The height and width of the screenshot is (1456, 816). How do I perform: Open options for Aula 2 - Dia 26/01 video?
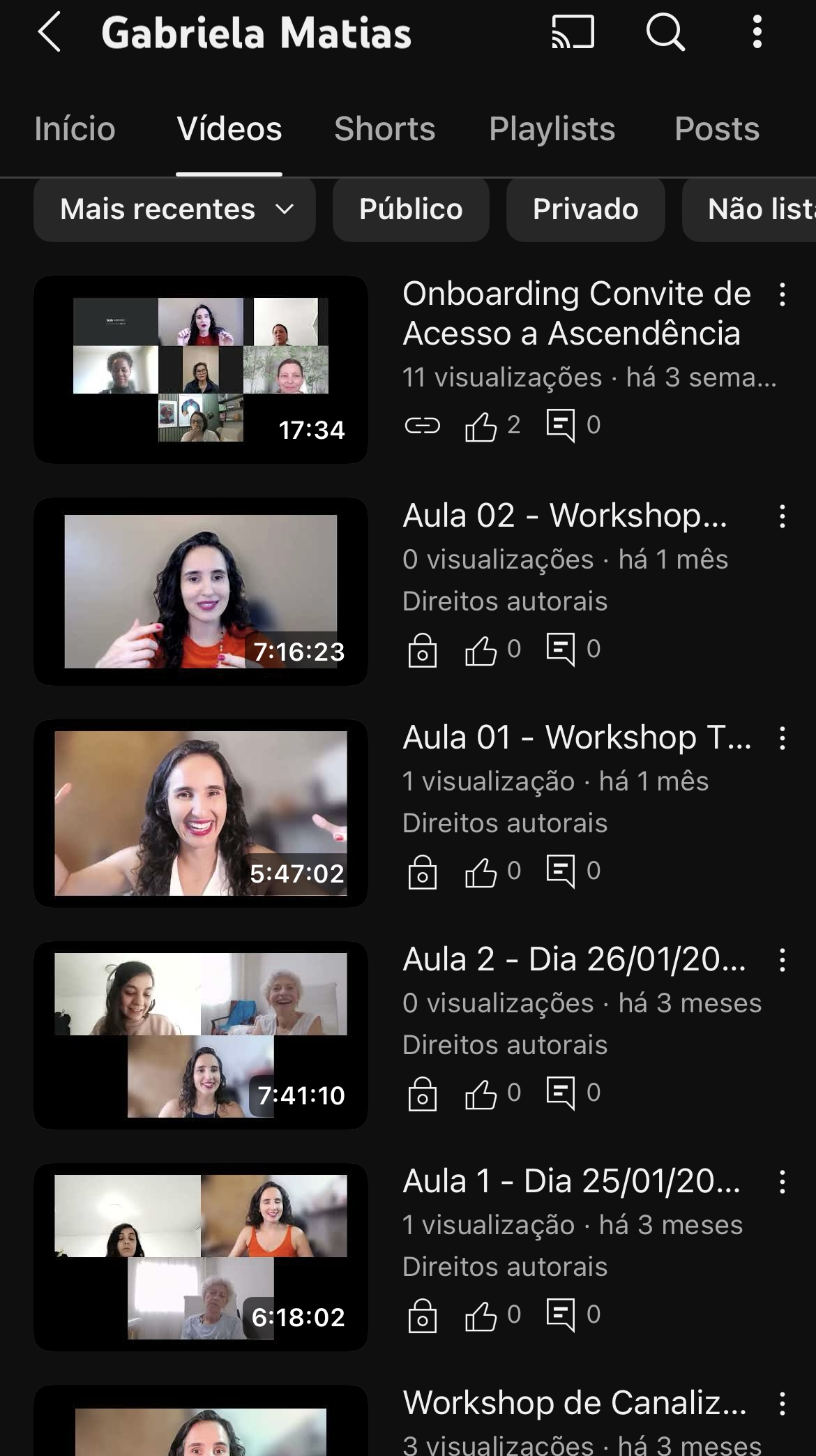coord(783,960)
